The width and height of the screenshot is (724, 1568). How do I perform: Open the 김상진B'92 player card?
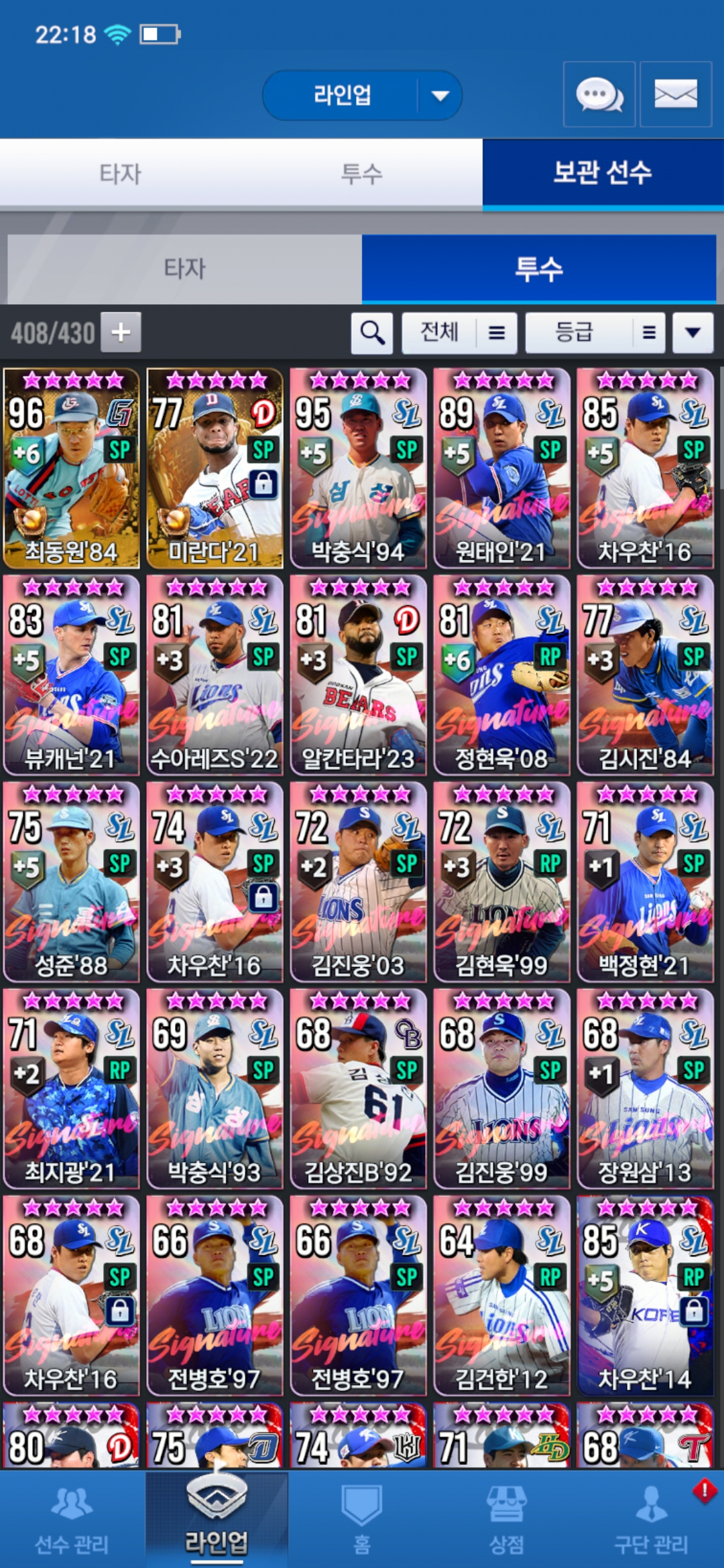point(358,1088)
